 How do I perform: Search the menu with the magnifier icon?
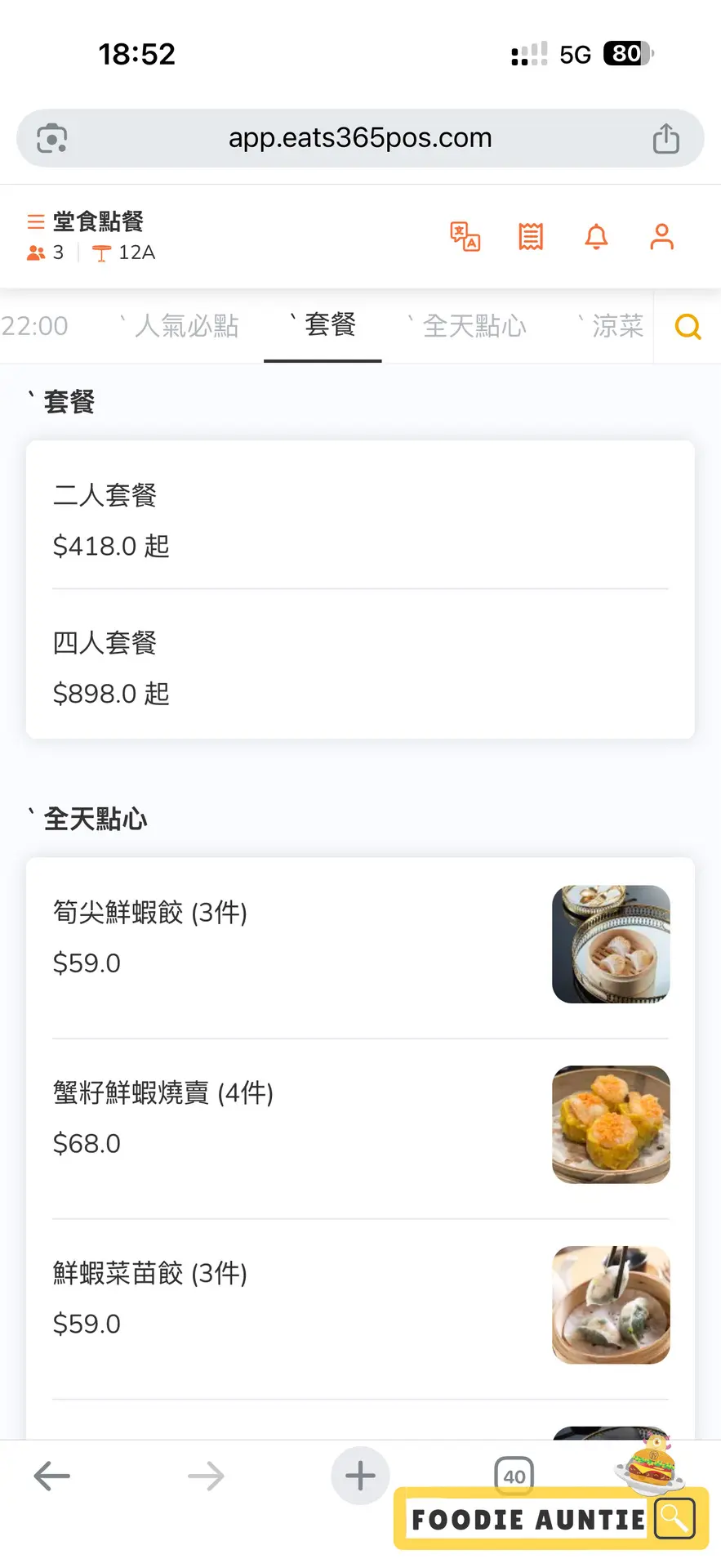pos(688,327)
